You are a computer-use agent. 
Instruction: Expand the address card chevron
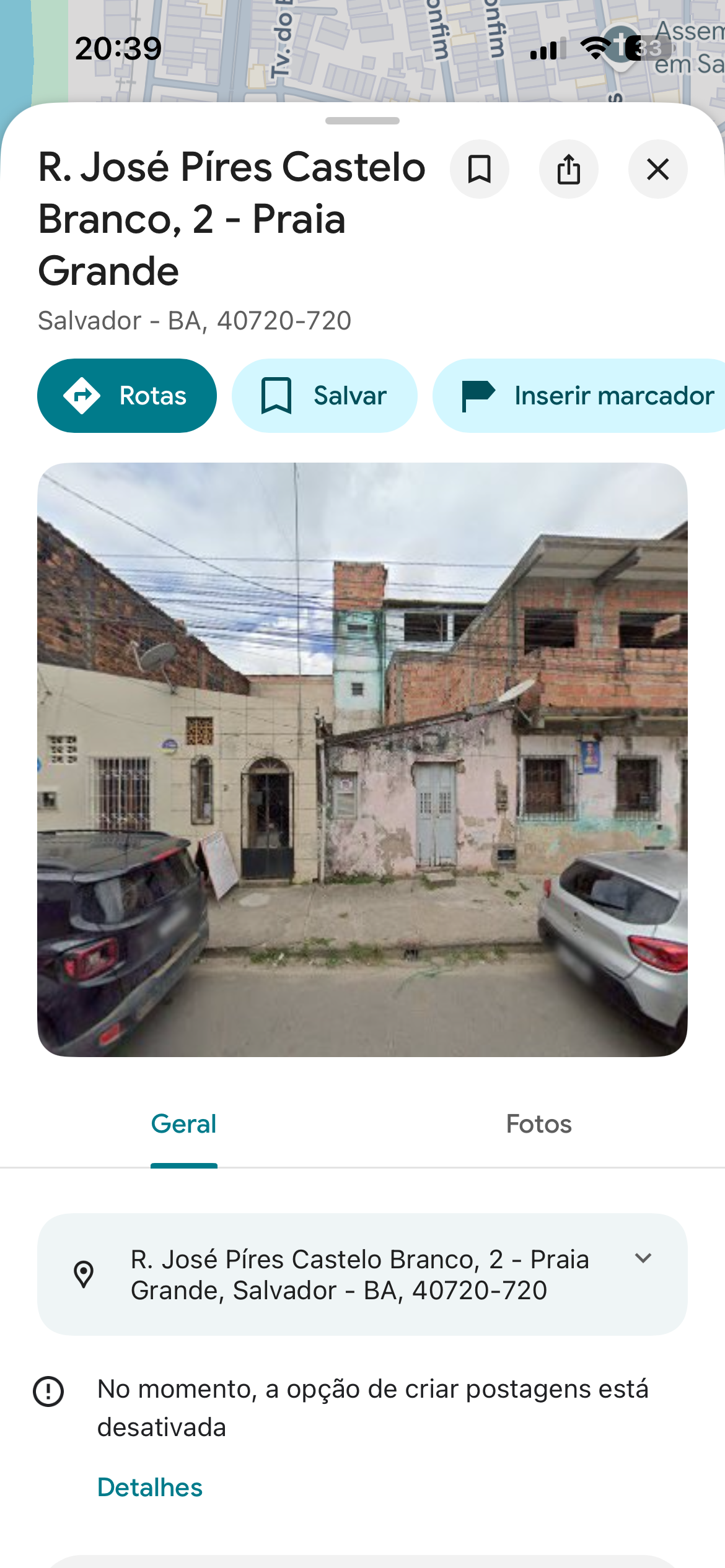(x=643, y=1258)
